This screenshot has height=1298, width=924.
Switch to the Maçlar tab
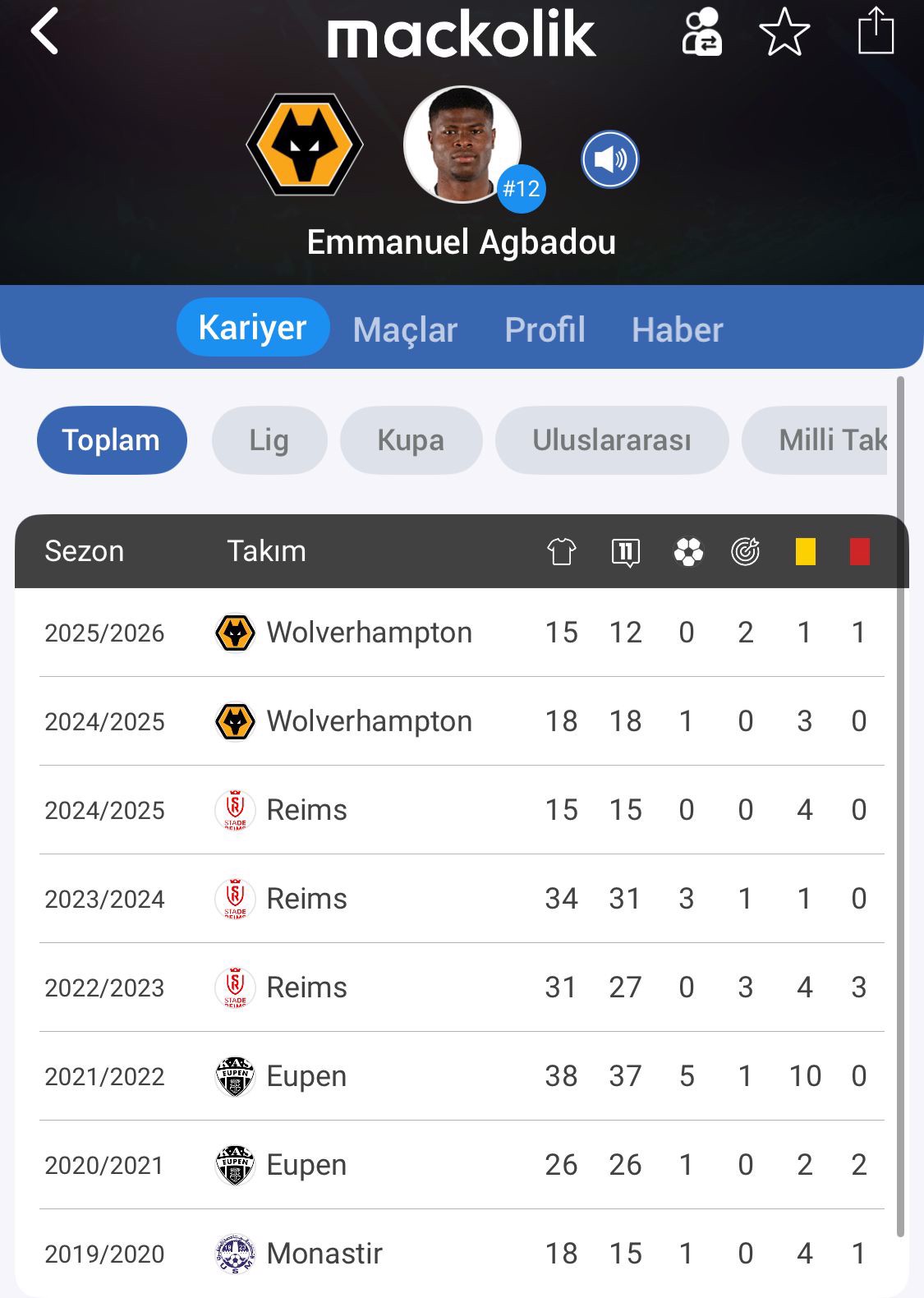[405, 329]
